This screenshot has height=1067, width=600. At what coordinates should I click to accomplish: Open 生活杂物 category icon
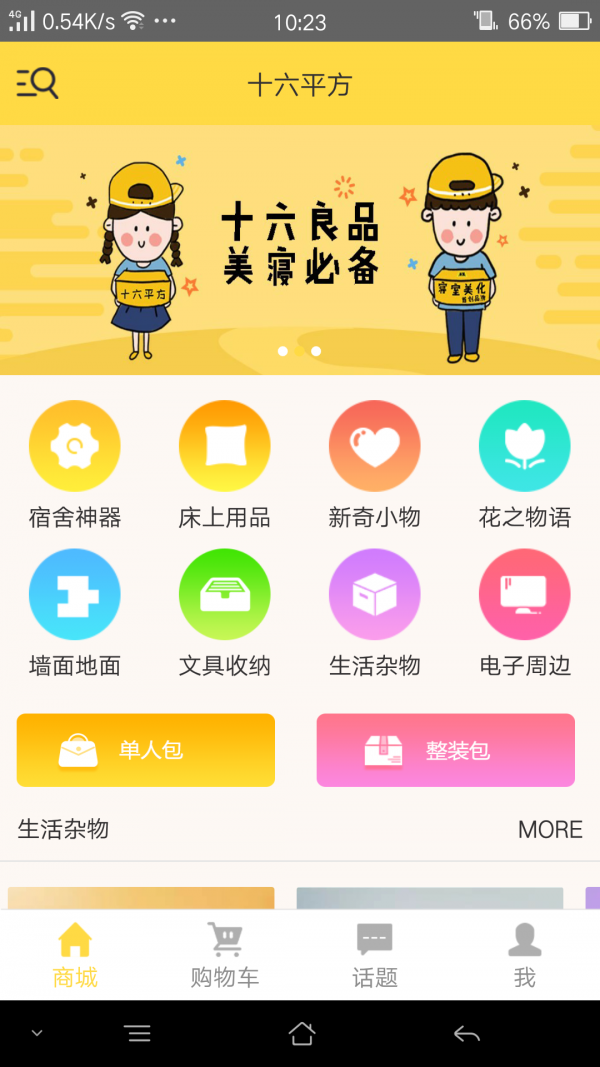pos(375,594)
